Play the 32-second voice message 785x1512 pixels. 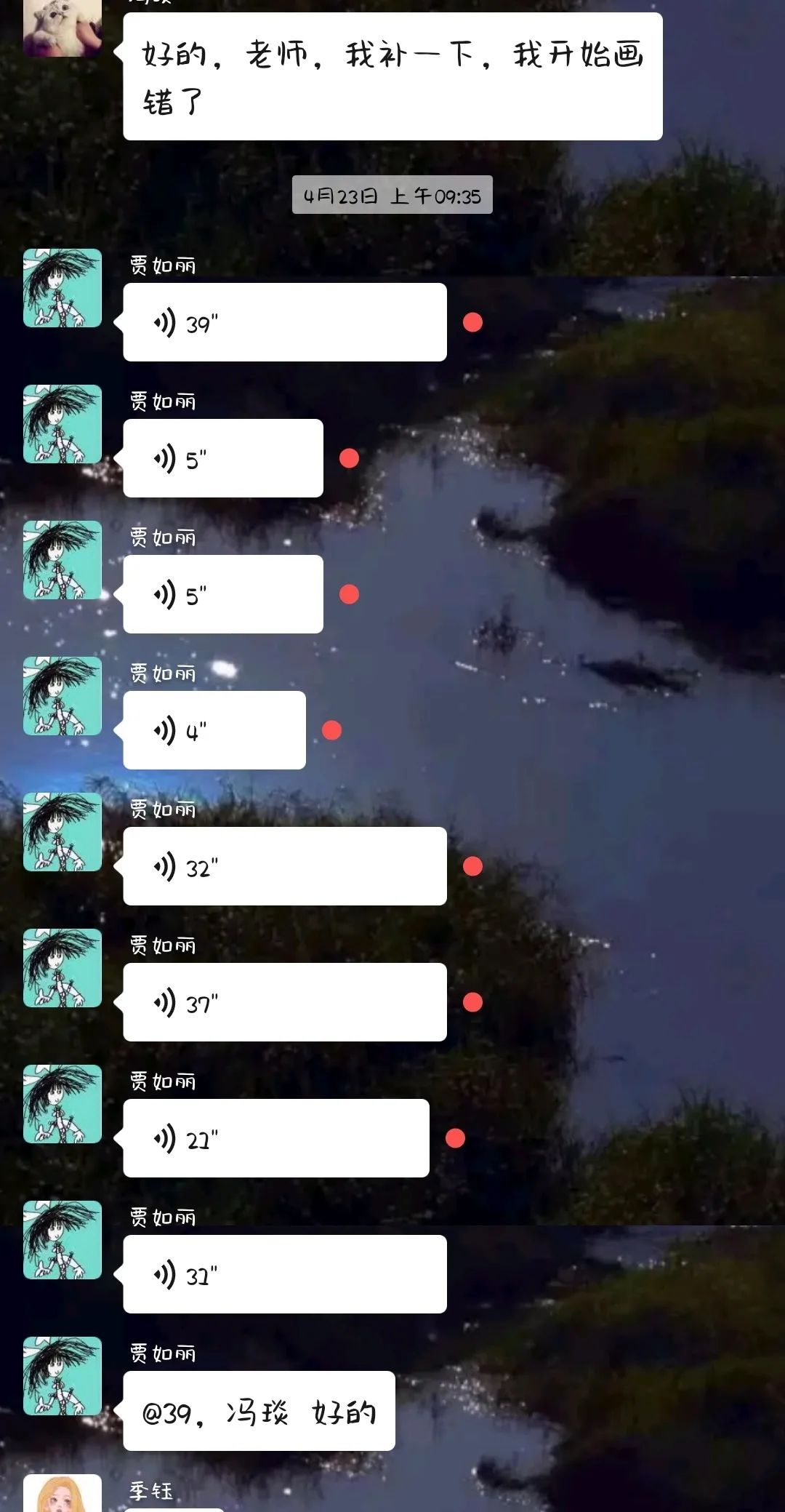(284, 866)
